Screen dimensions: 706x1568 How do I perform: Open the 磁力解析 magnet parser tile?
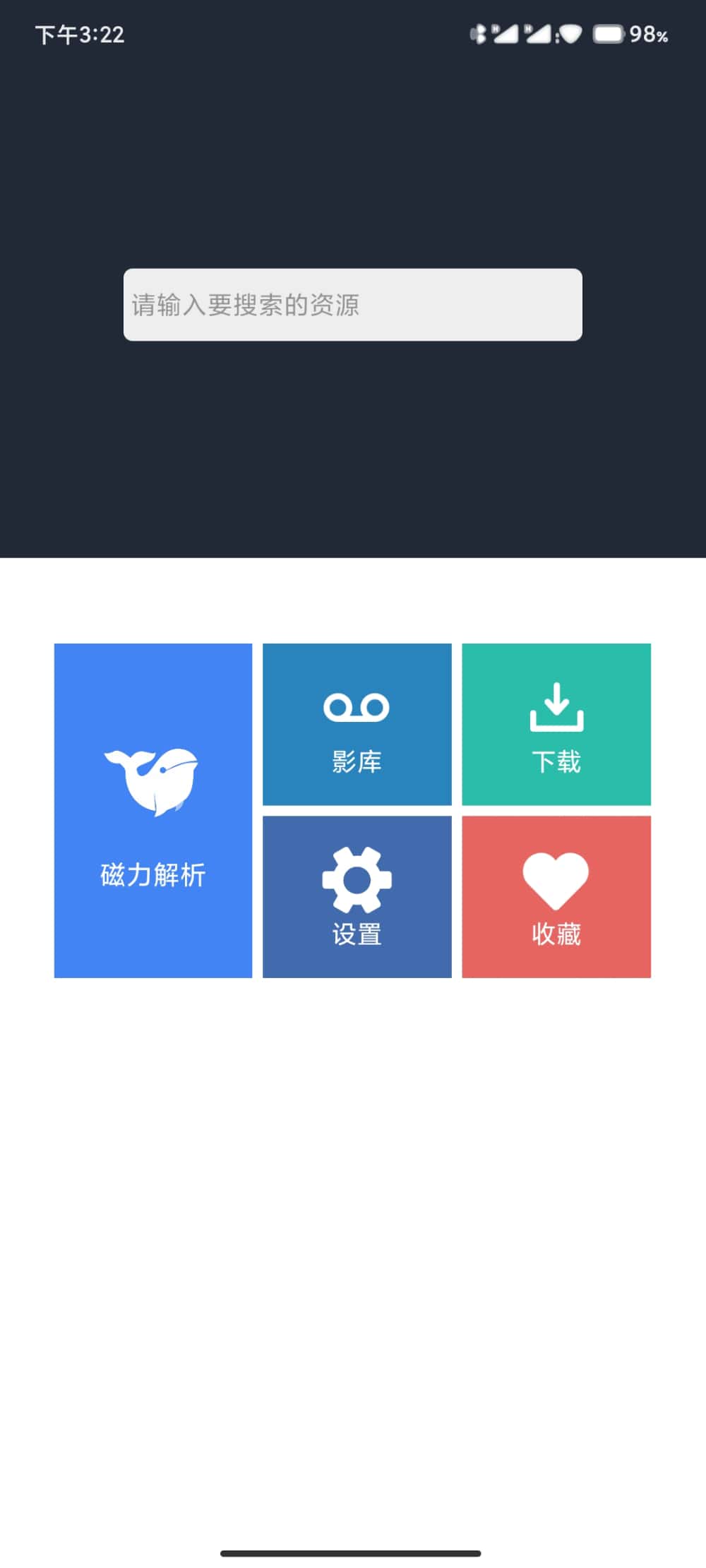point(153,810)
